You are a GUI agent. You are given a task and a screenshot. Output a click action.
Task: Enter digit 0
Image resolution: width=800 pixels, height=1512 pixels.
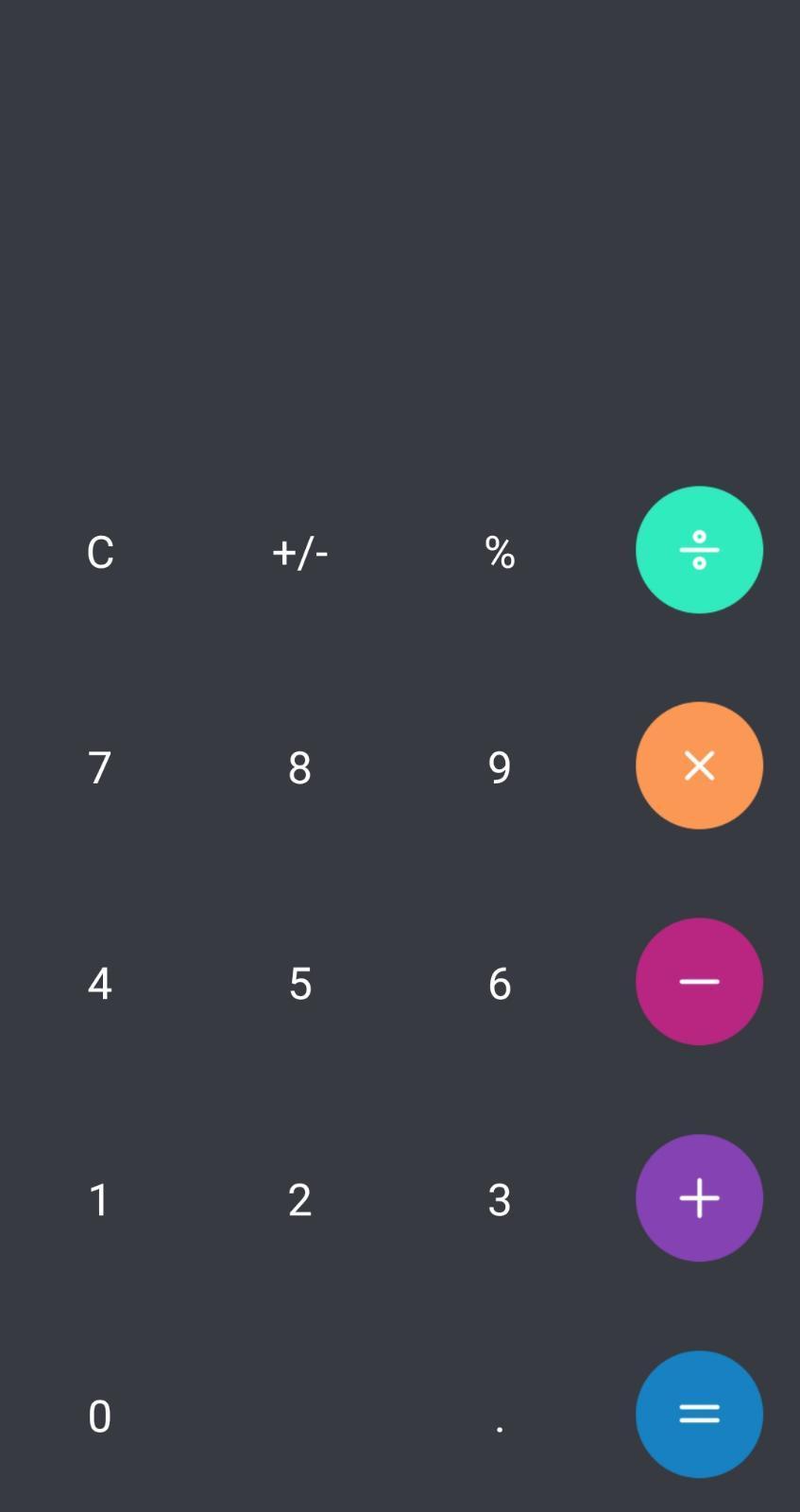tap(100, 1417)
